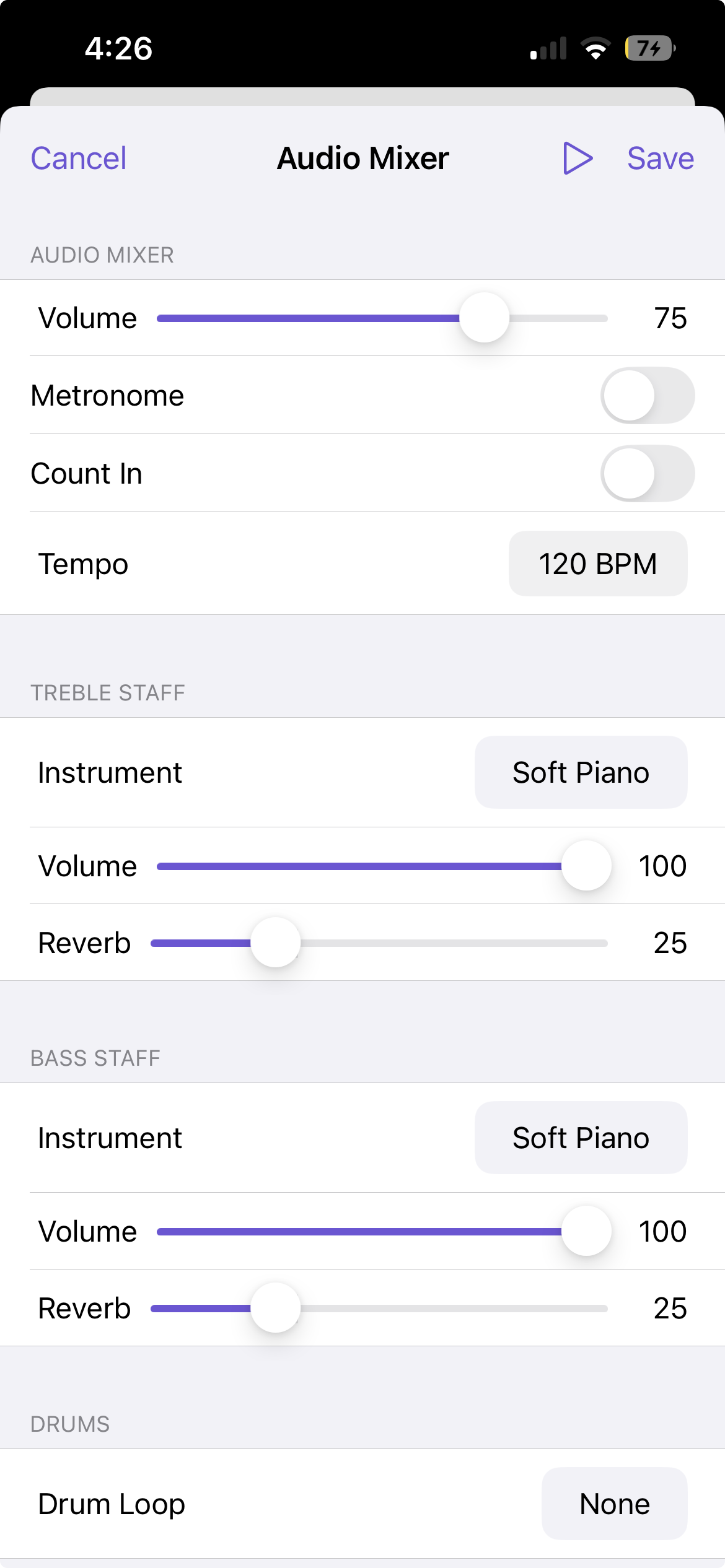This screenshot has width=725, height=1568.
Task: Tap the BASS STAFF section heading
Action: coord(95,1058)
